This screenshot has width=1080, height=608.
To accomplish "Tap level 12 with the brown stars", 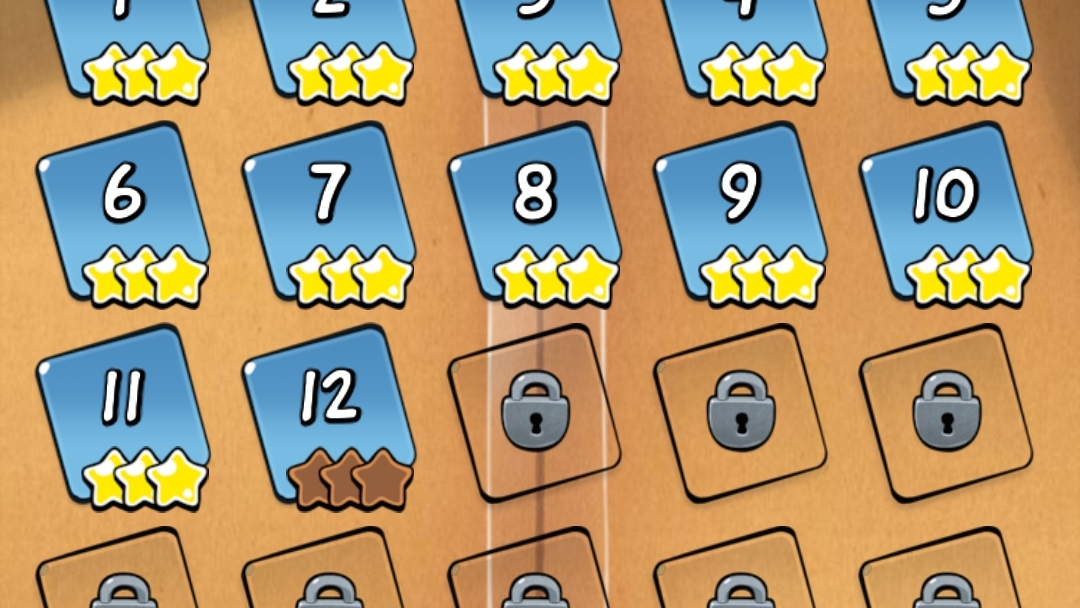I will (330, 416).
